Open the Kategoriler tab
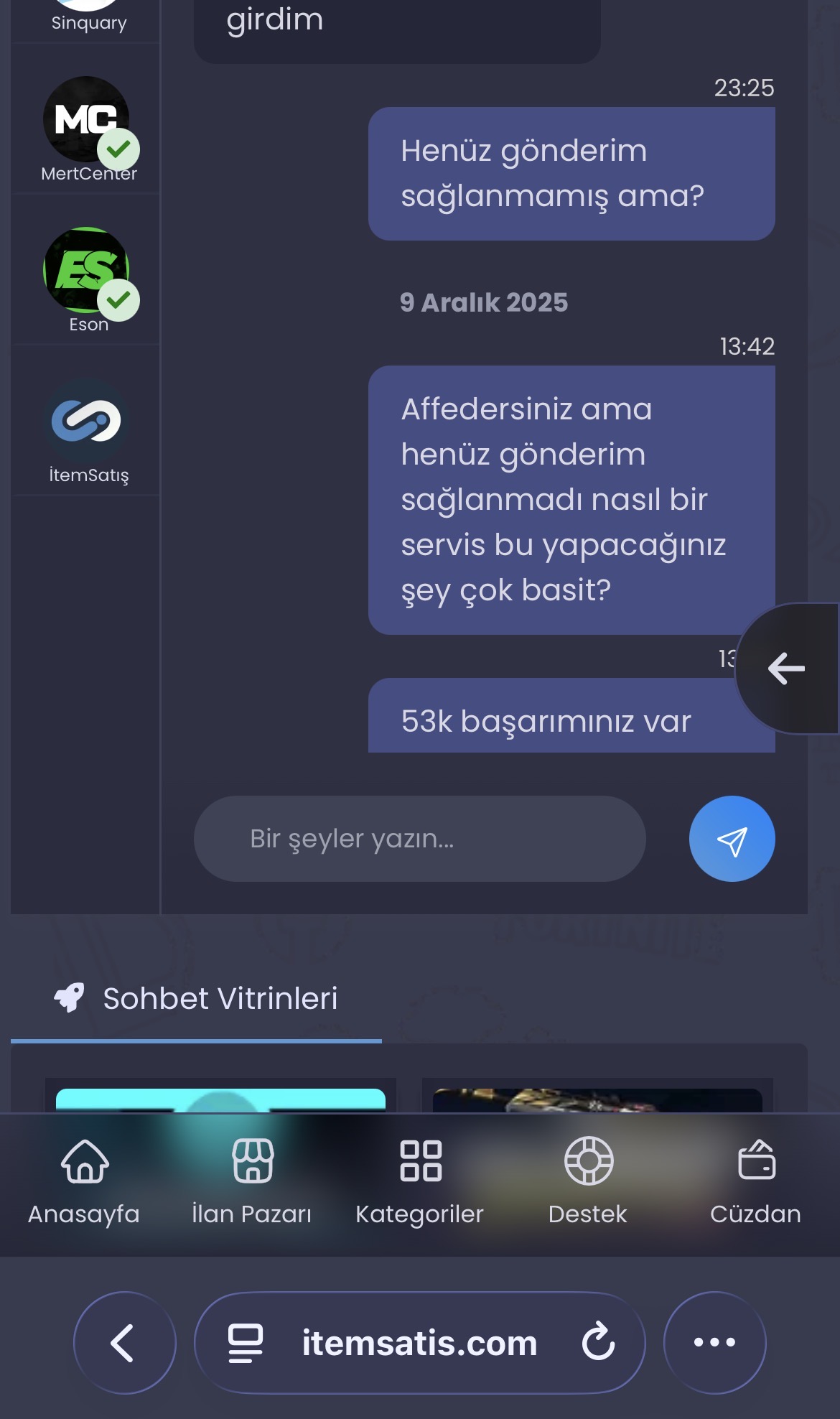Image resolution: width=840 pixels, height=1419 pixels. pos(420,1182)
